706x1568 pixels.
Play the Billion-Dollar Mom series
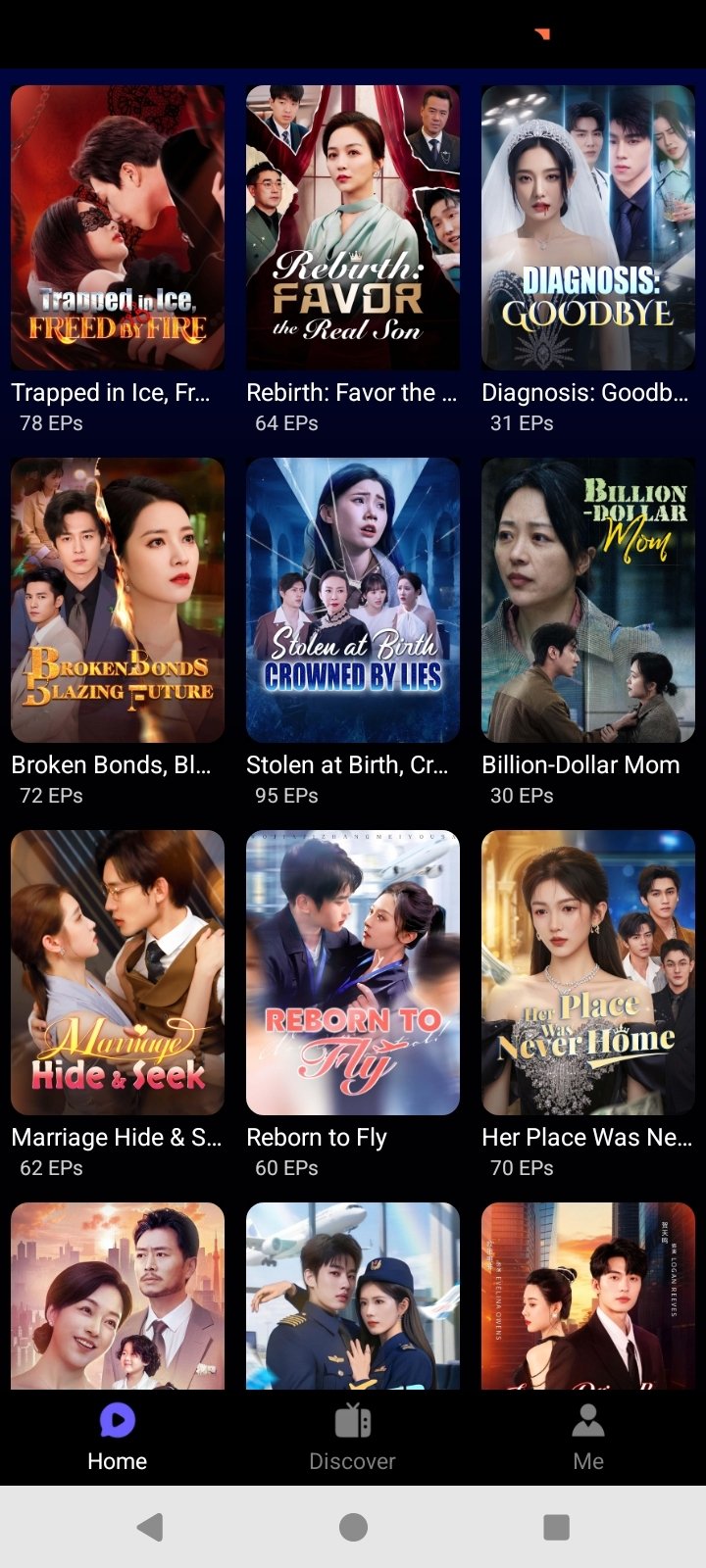coord(588,600)
